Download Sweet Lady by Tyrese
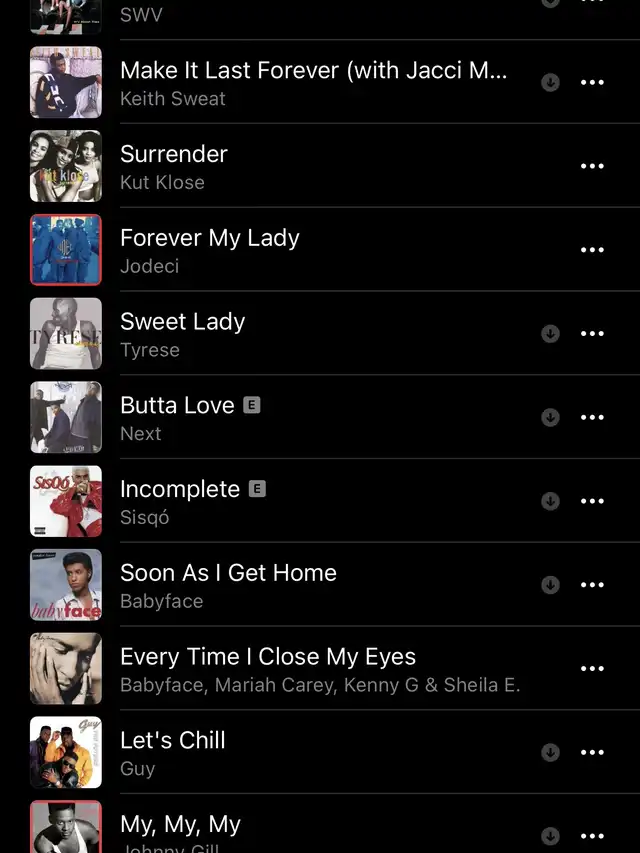640x853 pixels. pos(550,334)
